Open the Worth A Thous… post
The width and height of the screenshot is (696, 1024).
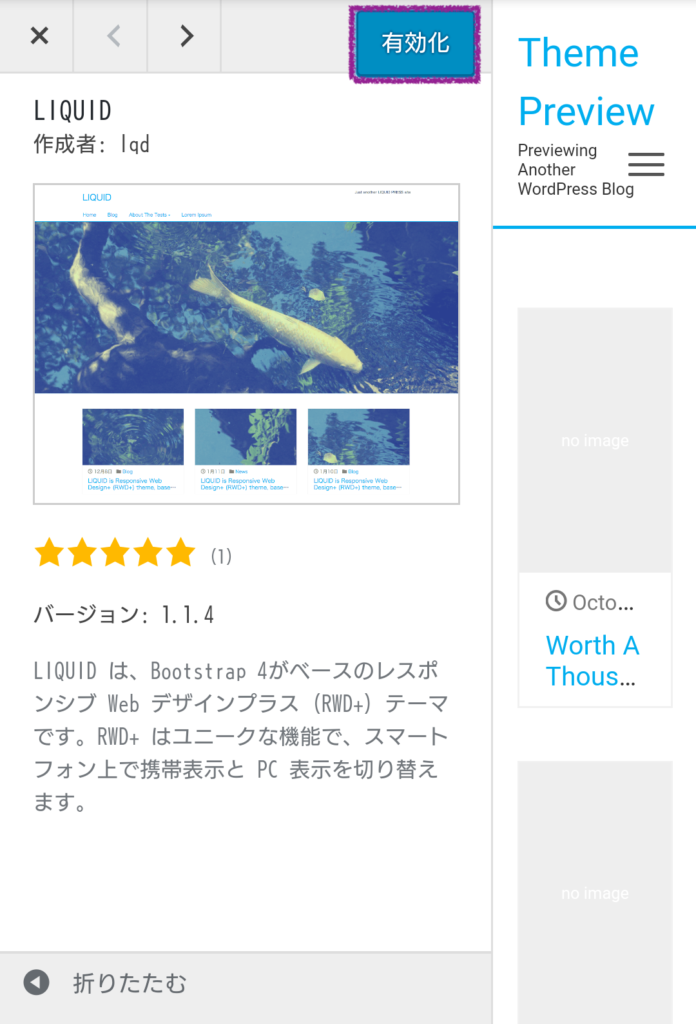592,660
